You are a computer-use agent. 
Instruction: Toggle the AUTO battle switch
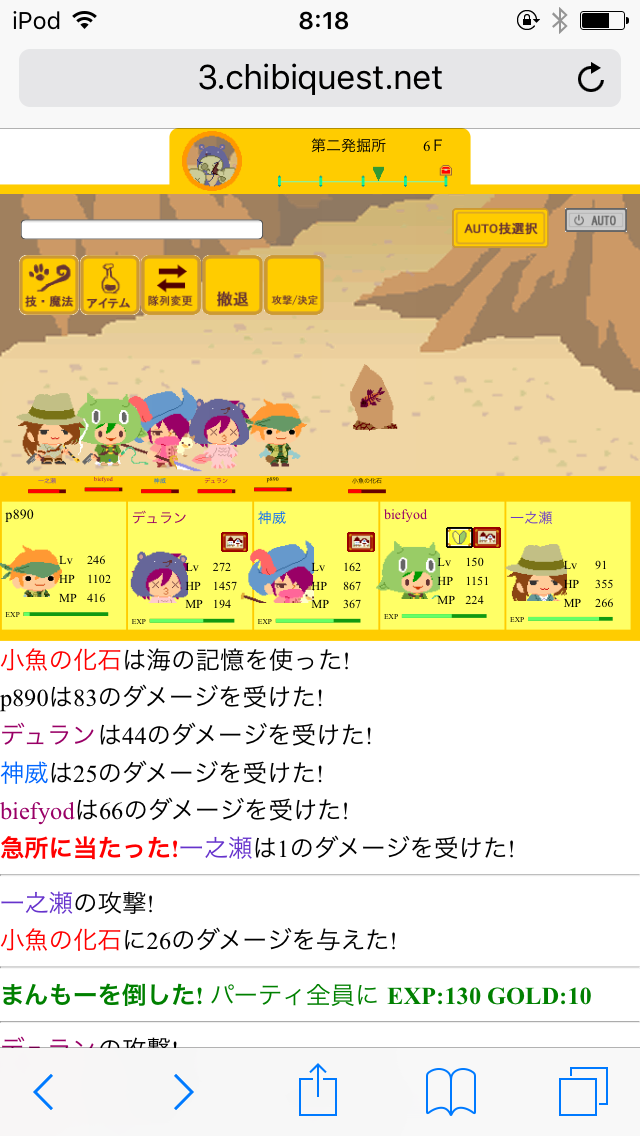pos(596,220)
